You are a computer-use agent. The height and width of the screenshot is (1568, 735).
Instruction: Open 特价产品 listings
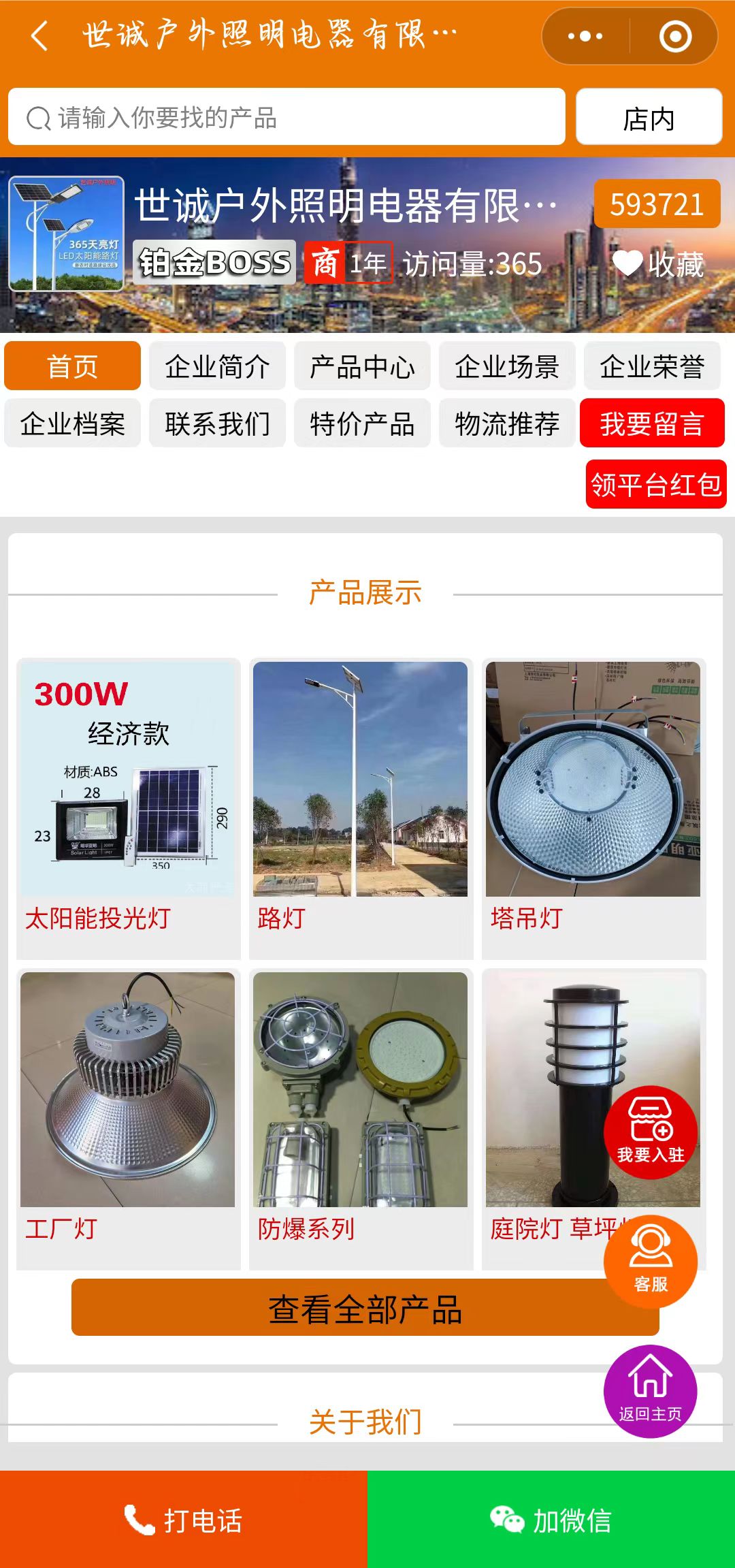[x=362, y=423]
